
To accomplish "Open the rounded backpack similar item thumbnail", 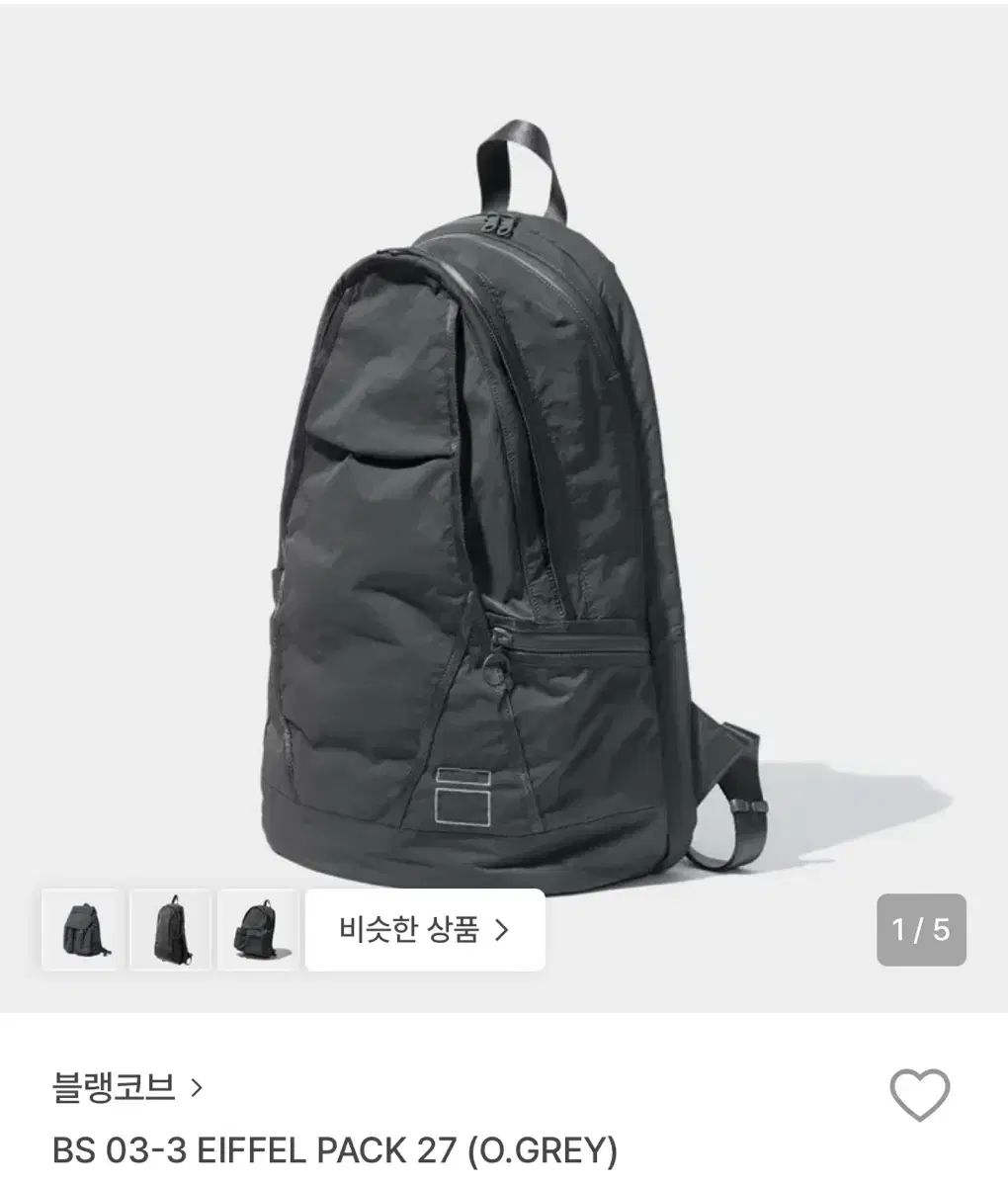I will [258, 930].
